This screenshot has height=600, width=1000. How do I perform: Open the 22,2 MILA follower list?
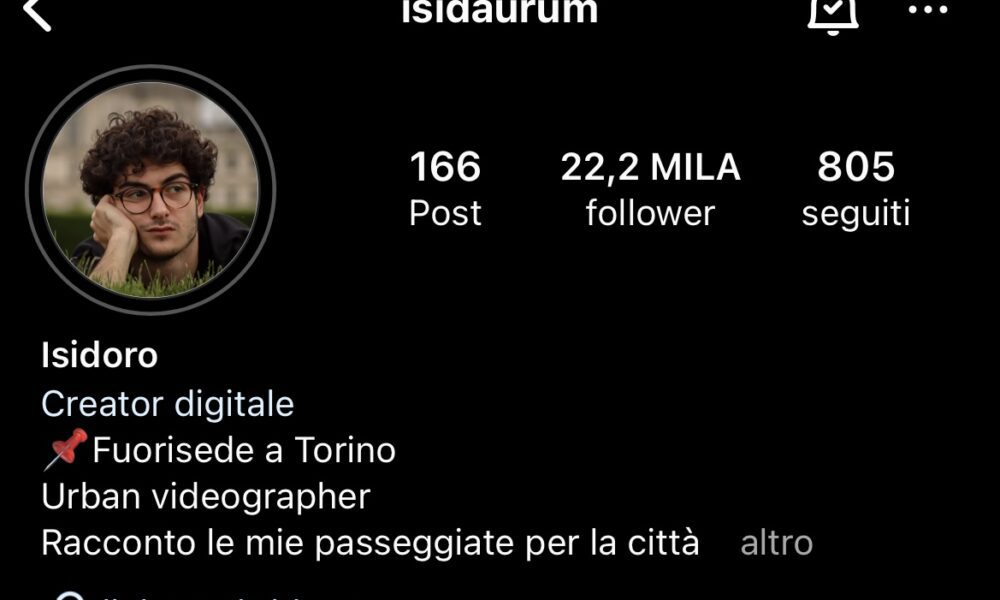[650, 189]
